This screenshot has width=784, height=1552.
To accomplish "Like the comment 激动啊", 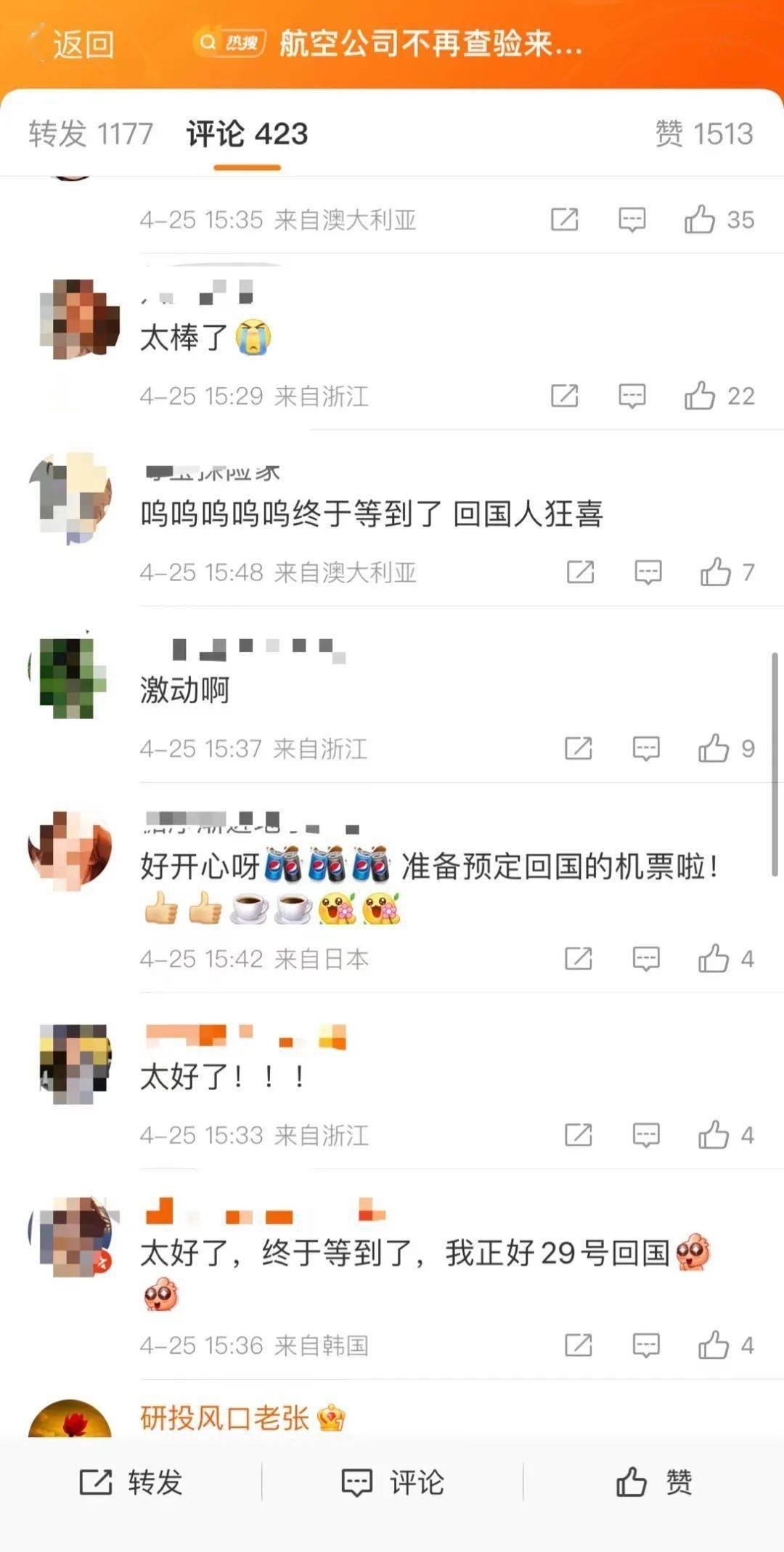I will pos(714,748).
